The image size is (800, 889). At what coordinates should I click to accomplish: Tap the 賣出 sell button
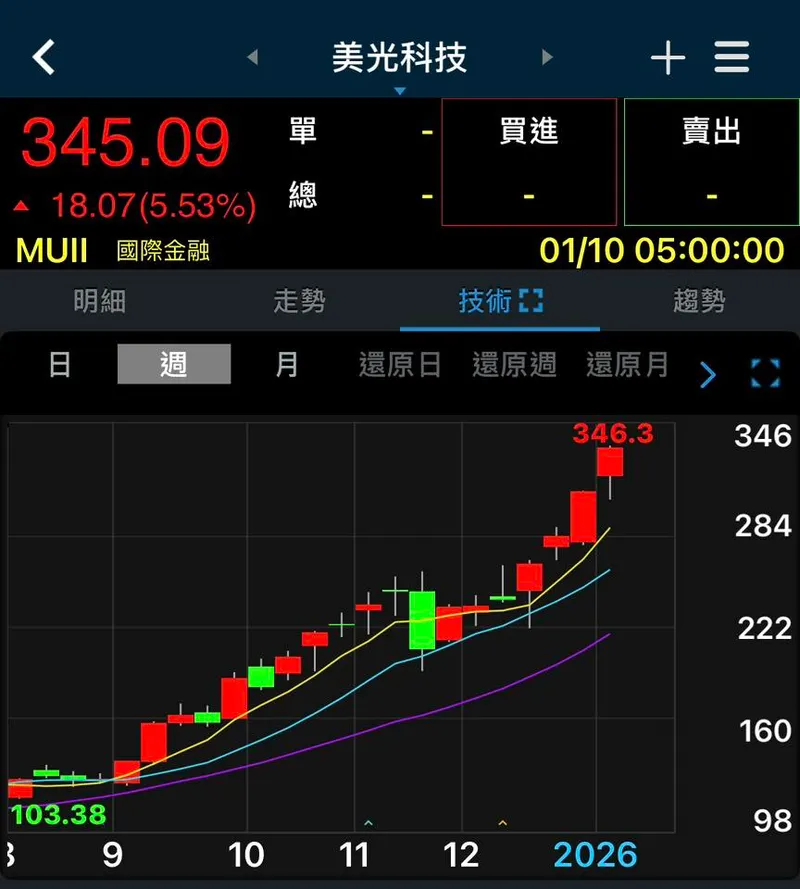[x=711, y=162]
